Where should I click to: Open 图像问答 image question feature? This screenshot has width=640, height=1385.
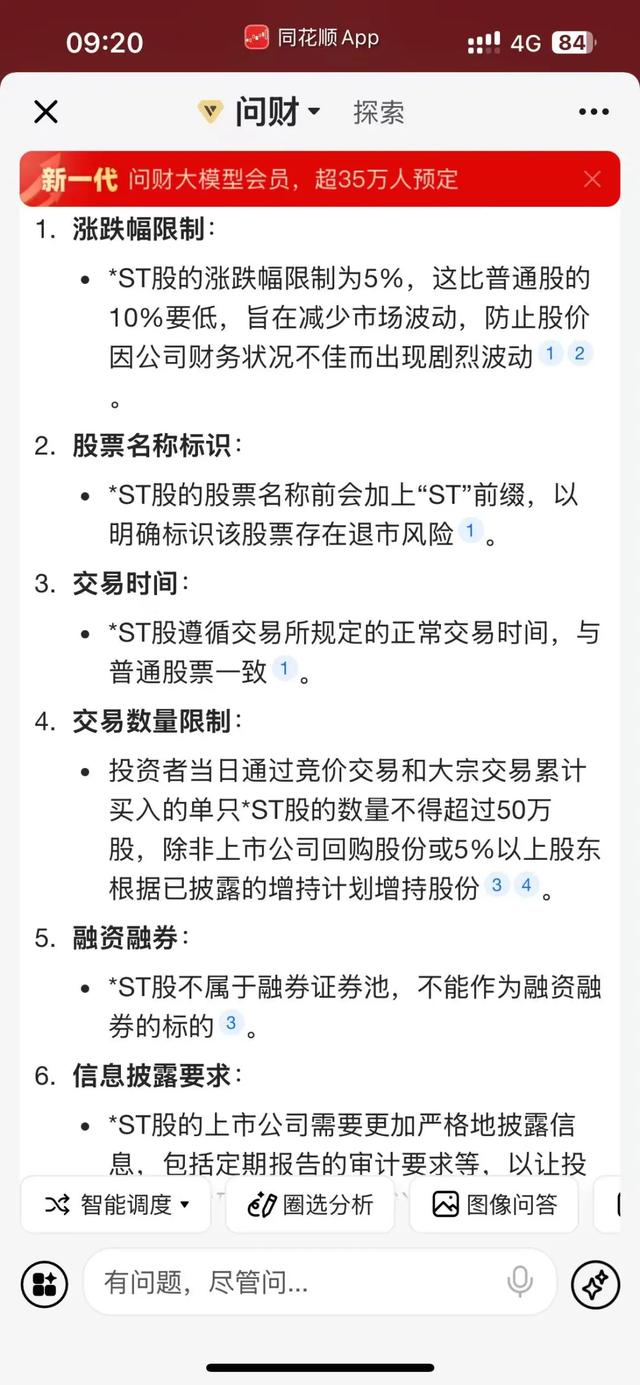tap(494, 1205)
